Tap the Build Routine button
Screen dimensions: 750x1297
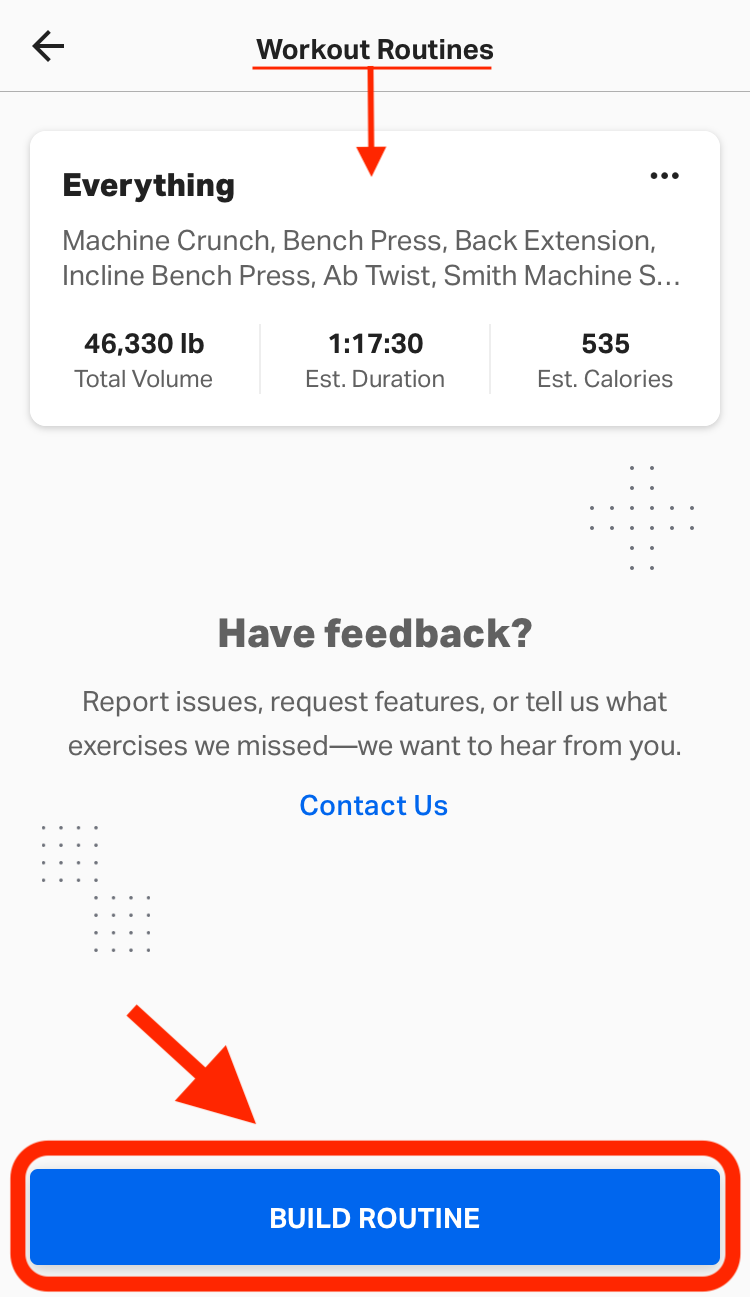[375, 1217]
